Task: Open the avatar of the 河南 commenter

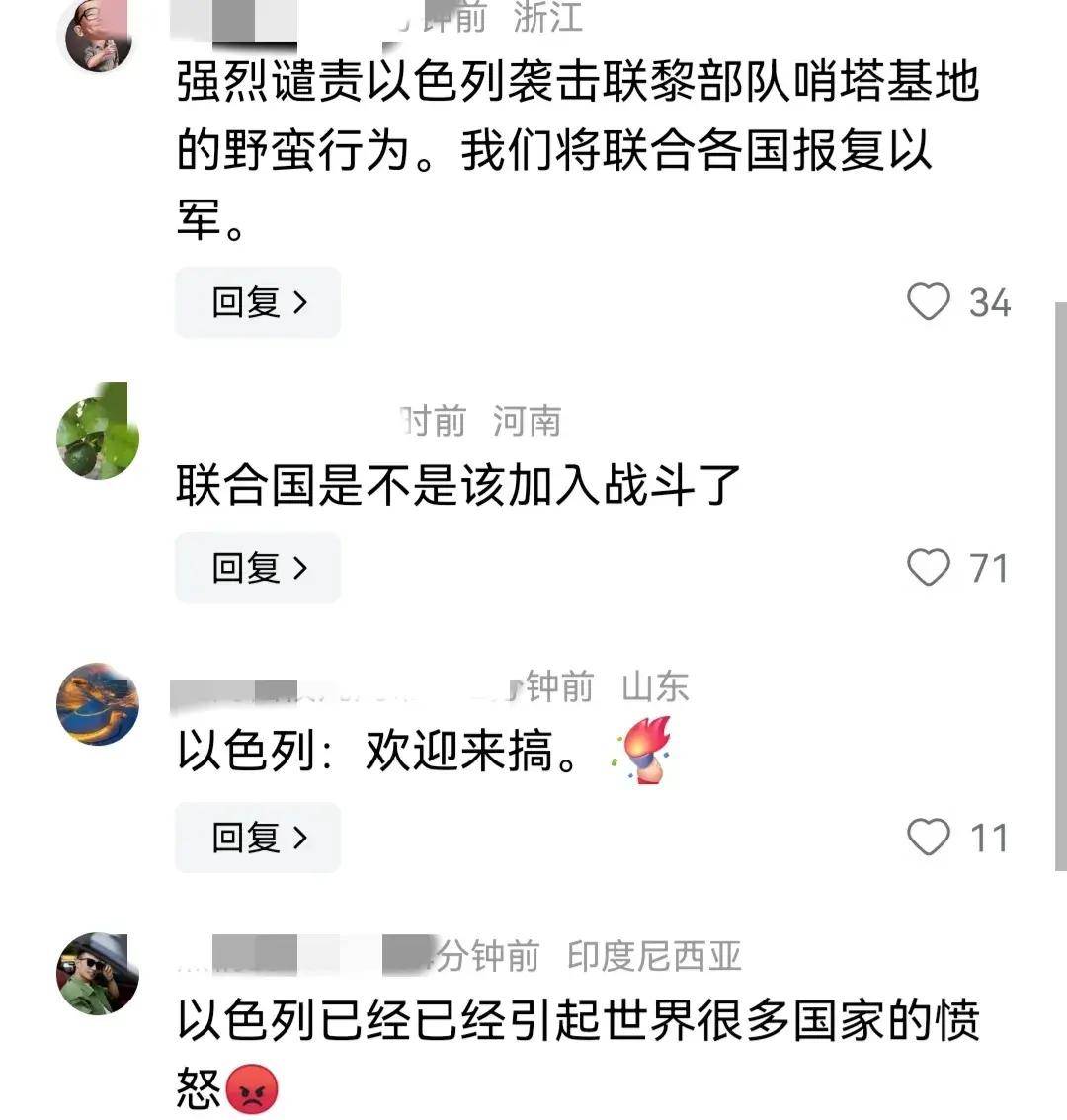Action: (98, 435)
